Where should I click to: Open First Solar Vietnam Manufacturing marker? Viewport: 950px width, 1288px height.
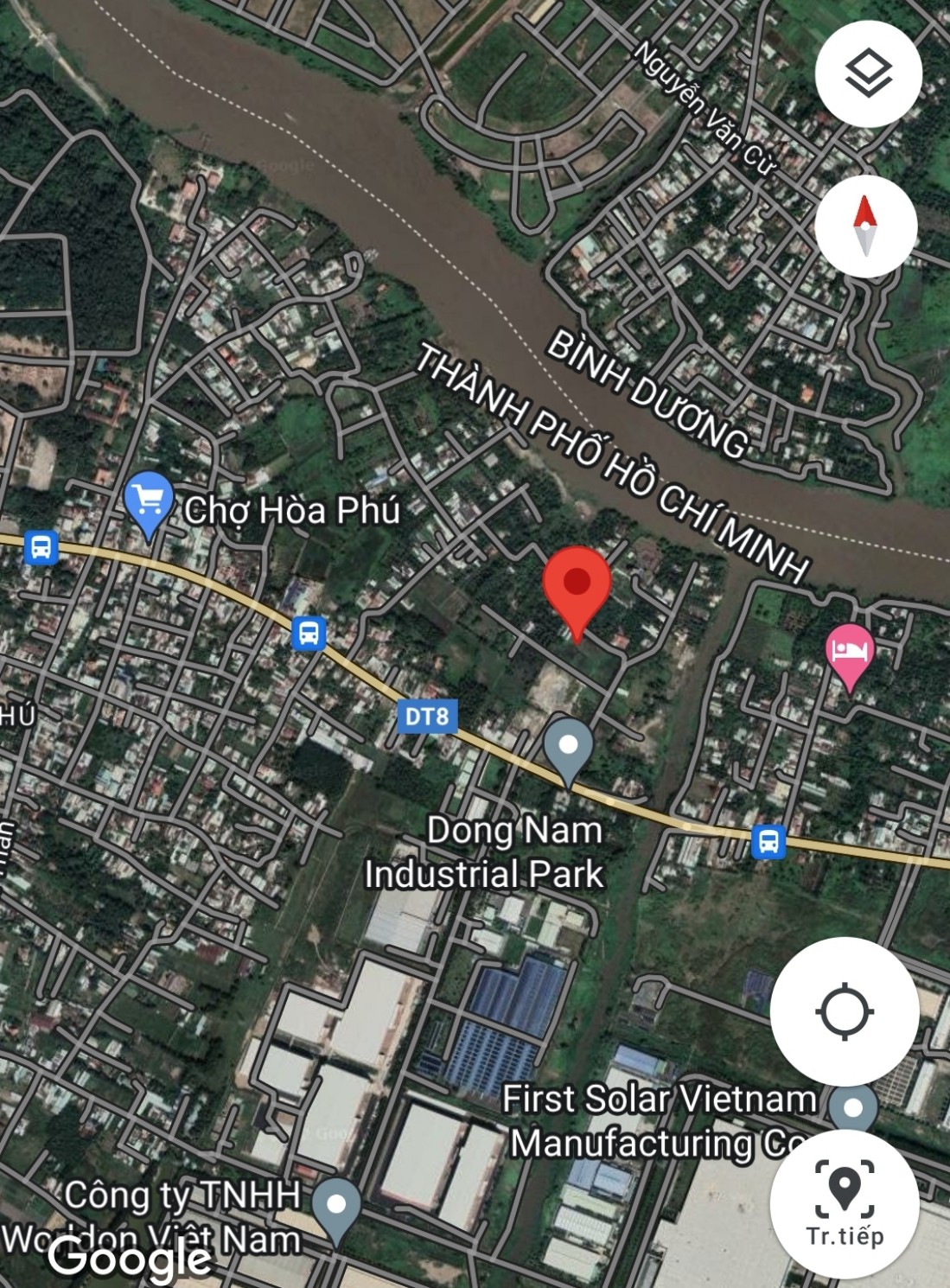pyautogui.click(x=852, y=1107)
